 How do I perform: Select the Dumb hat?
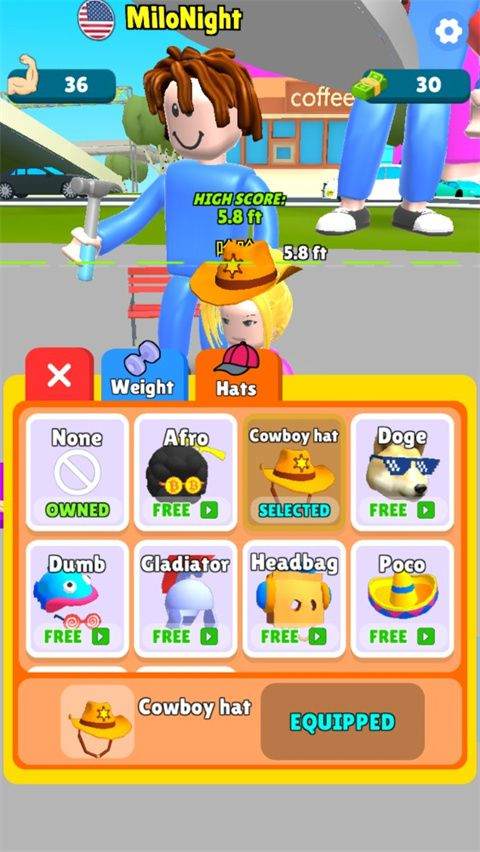point(77,599)
